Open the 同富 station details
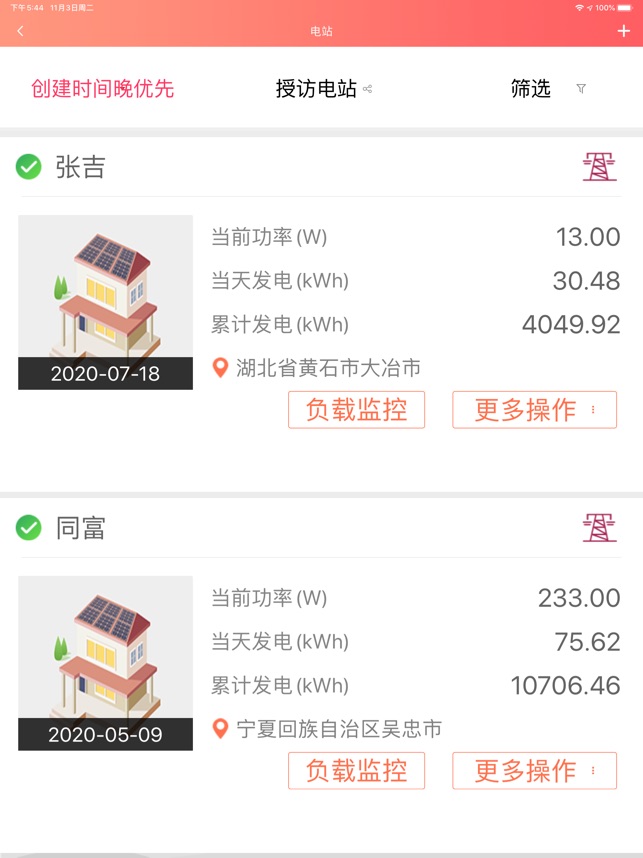Screen dimensions: 643x858 point(81,528)
